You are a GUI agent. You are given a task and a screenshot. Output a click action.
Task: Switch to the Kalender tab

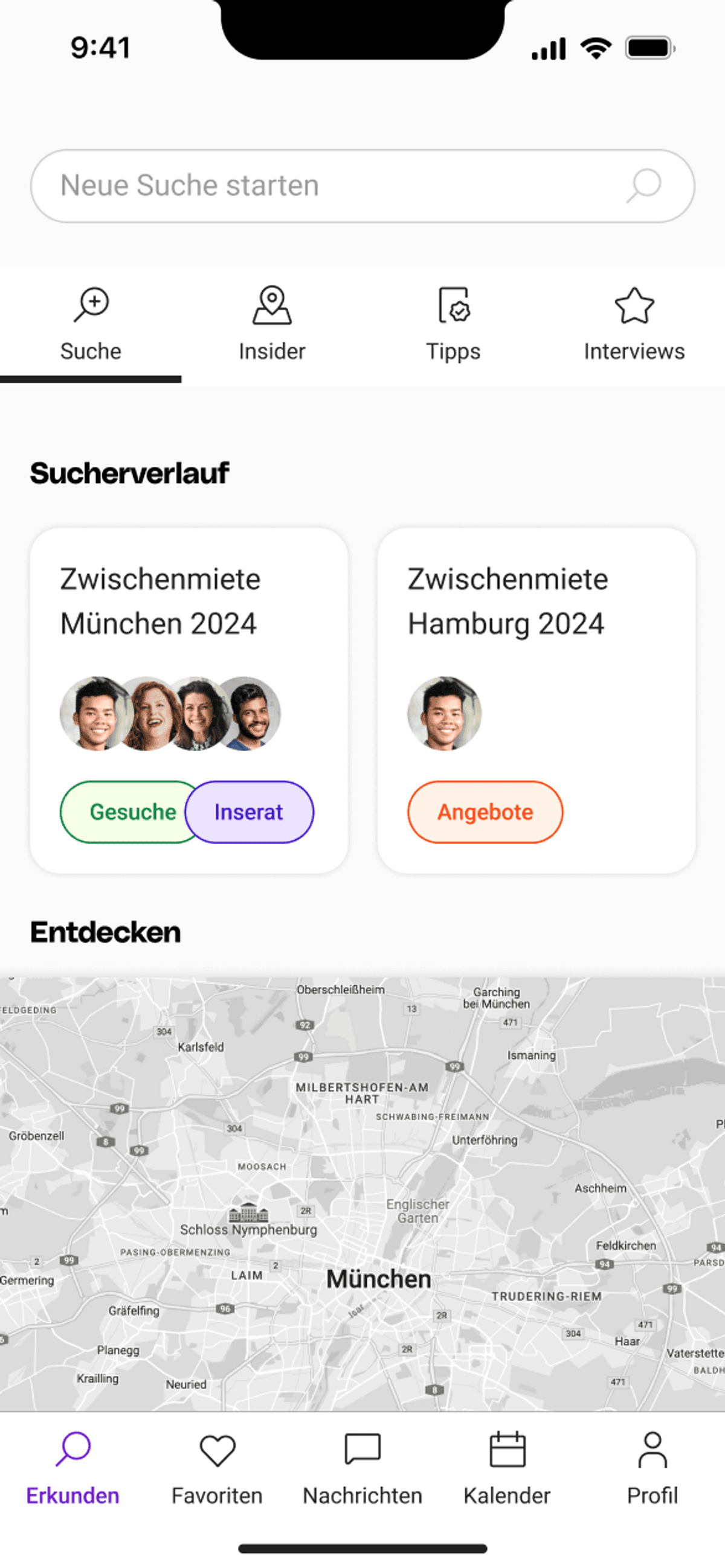point(507,1468)
